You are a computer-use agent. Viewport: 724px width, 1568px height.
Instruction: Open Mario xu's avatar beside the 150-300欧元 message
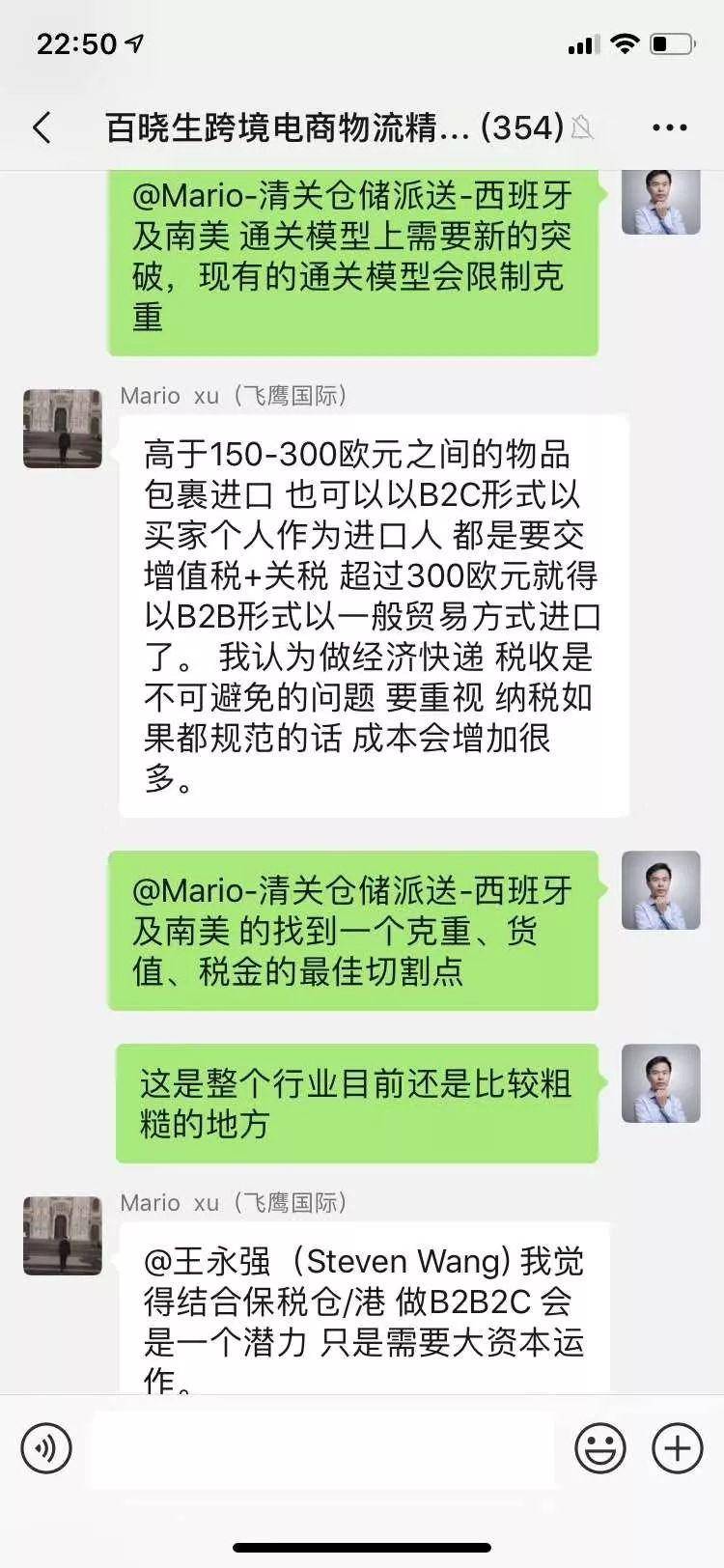(63, 429)
